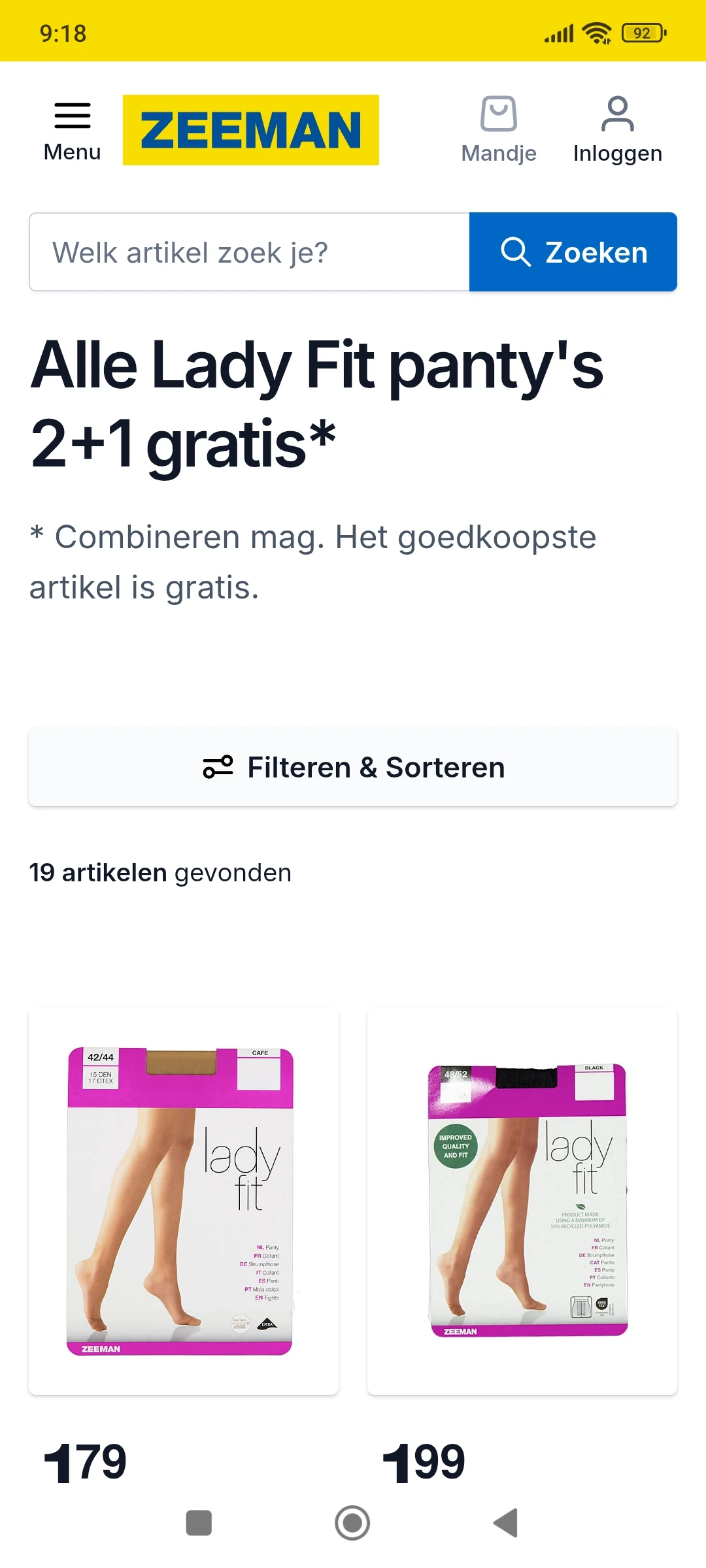The height and width of the screenshot is (1568, 706).
Task: Go back with the system back button
Action: coord(505,1523)
